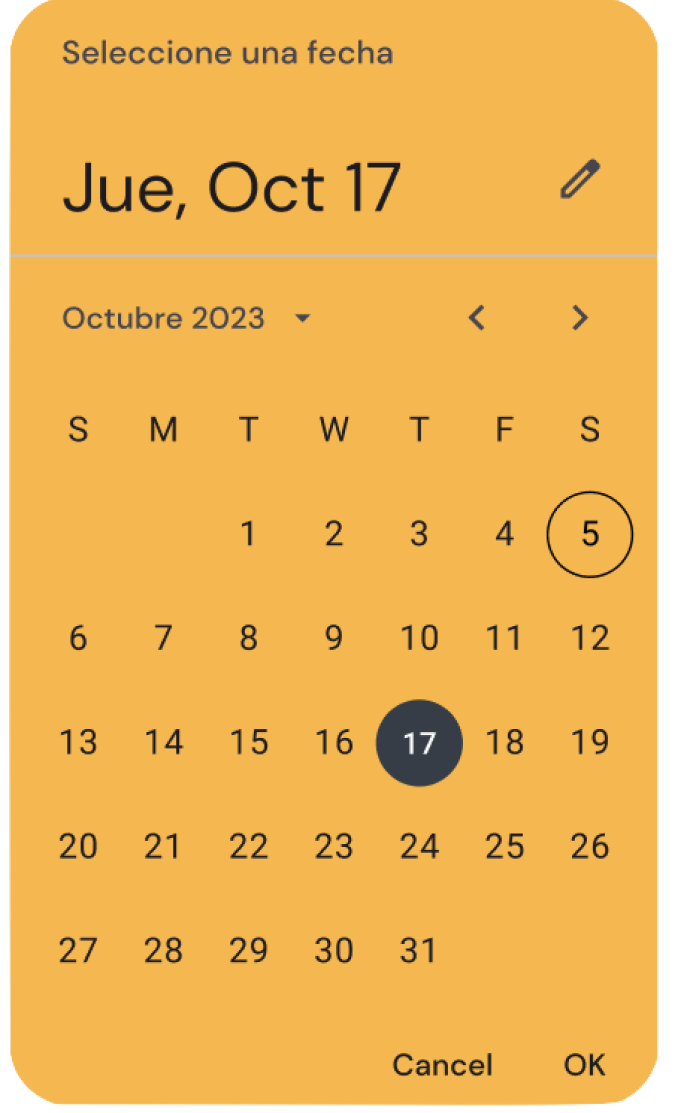Choose the 12th as the date
Image resolution: width=681 pixels, height=1113 pixels.
point(590,638)
